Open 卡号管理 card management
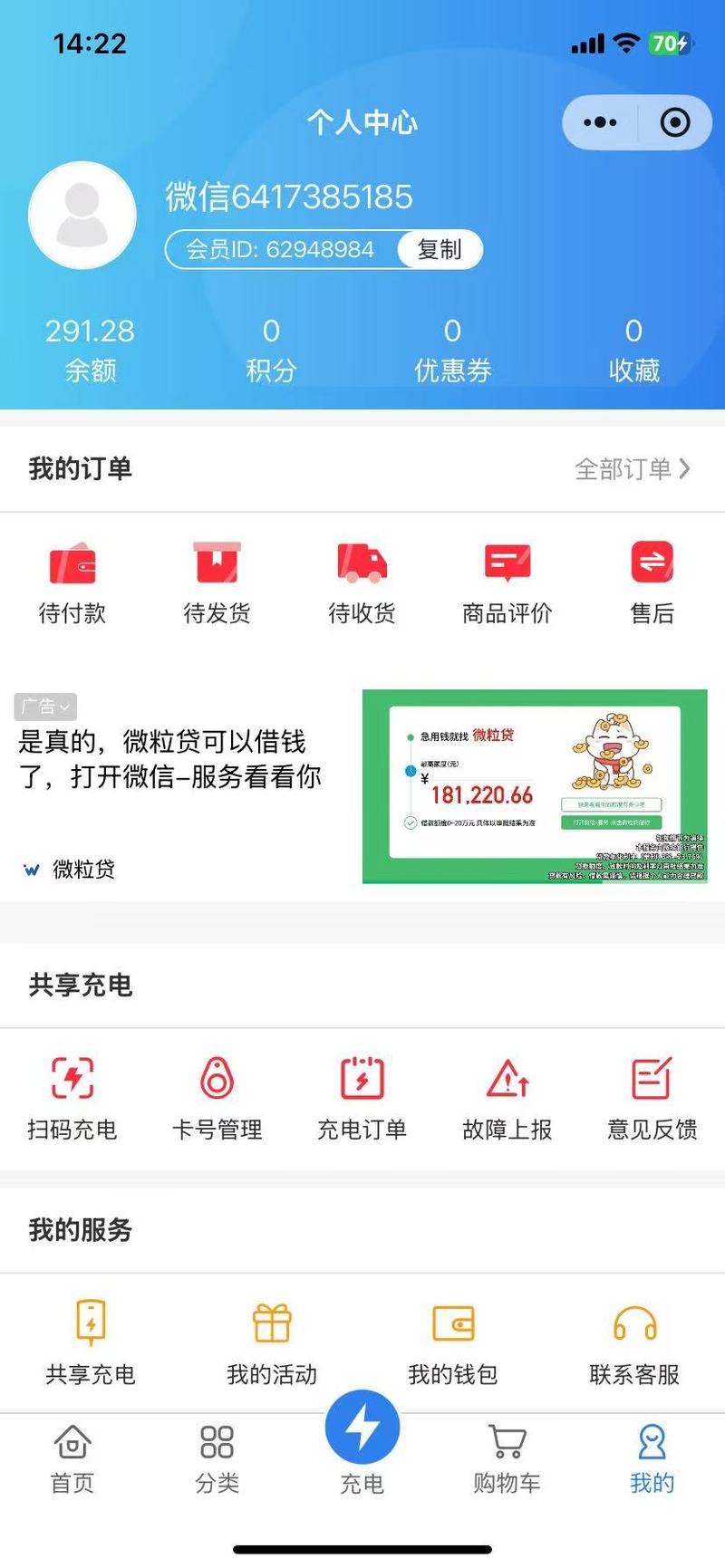The image size is (725, 1568). coord(217,1098)
